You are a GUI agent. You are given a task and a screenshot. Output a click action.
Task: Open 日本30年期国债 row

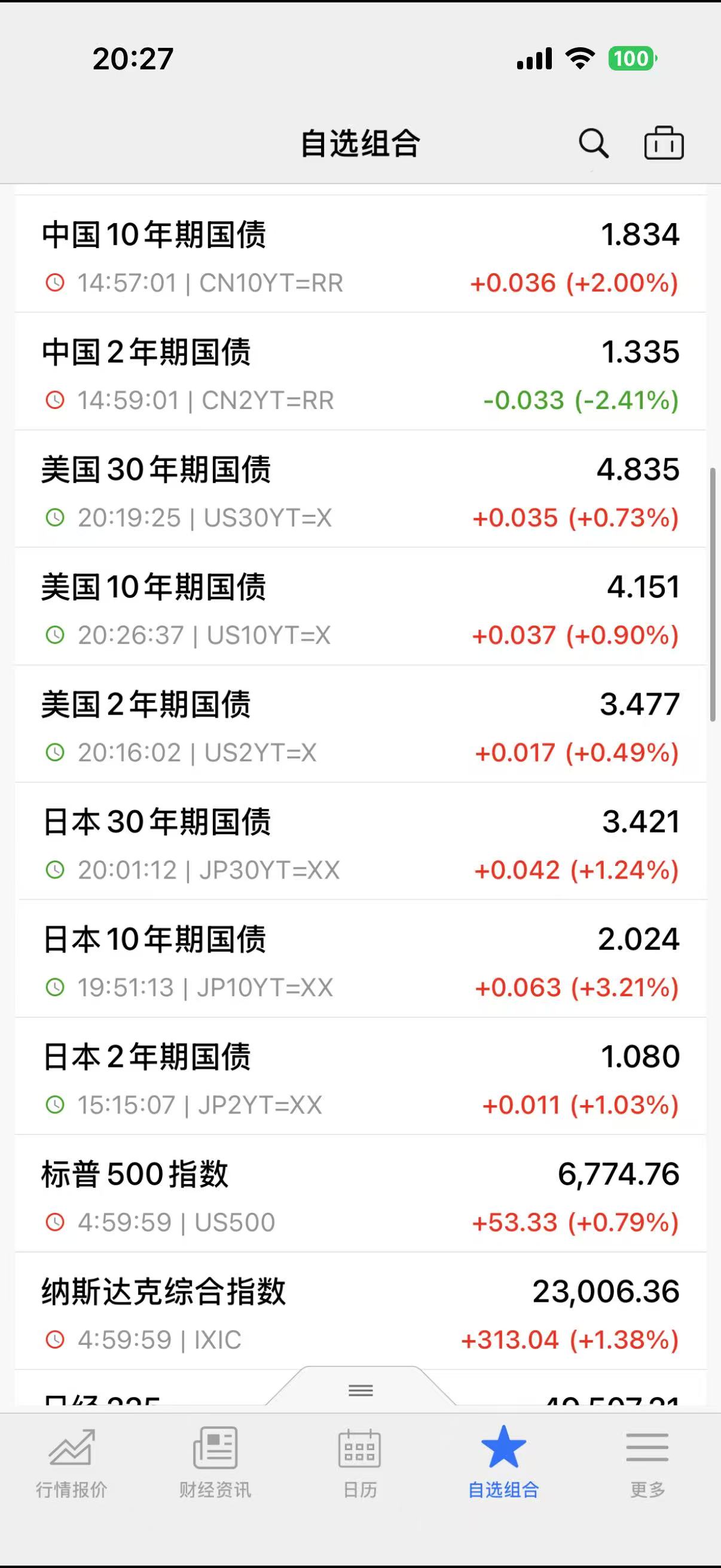coord(360,842)
